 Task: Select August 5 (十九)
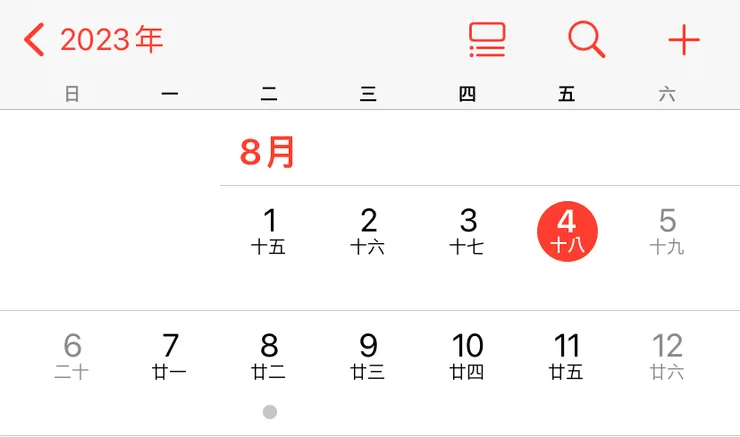667,231
